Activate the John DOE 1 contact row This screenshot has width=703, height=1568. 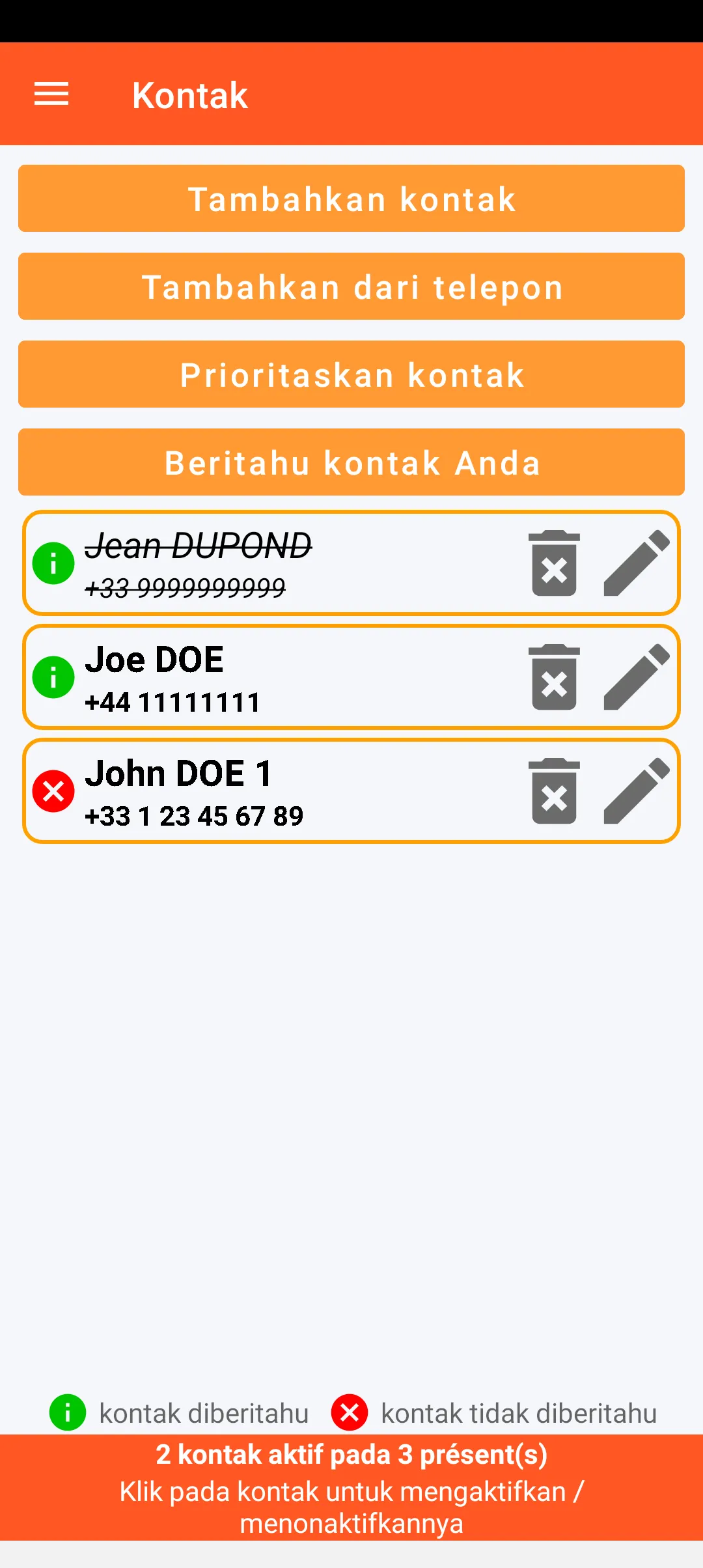click(260, 791)
